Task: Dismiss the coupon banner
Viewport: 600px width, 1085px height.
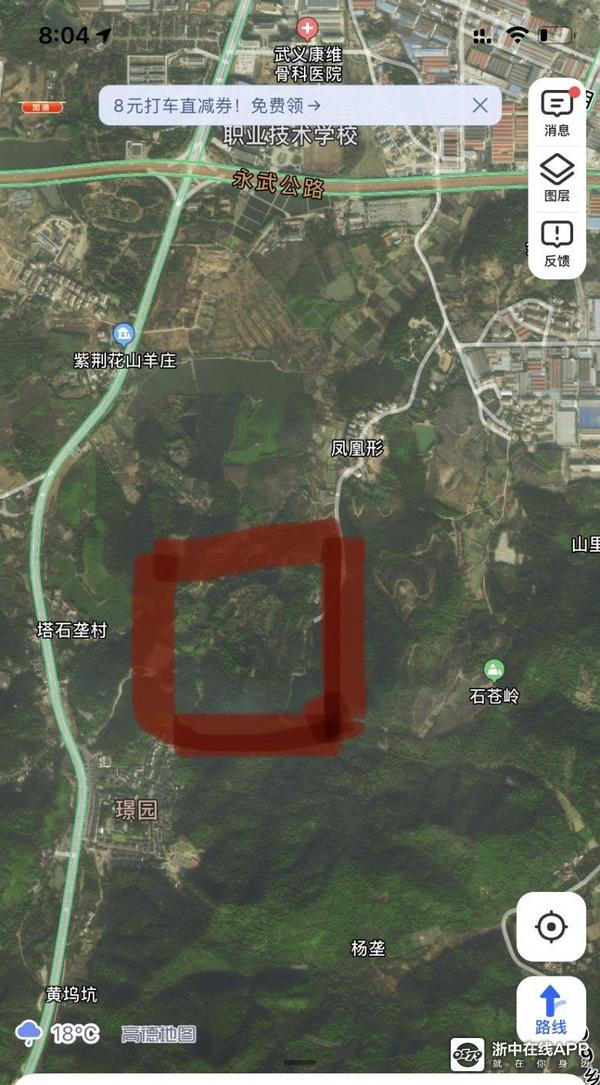Action: pyautogui.click(x=480, y=104)
